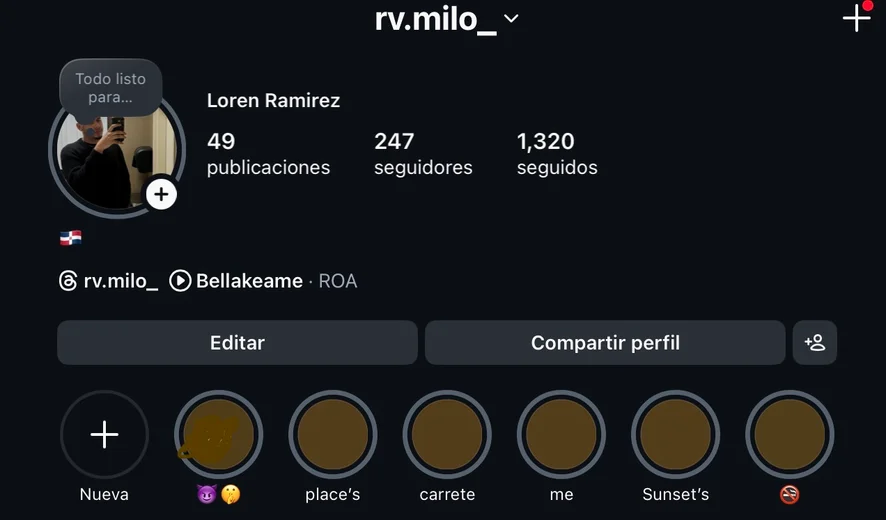Image resolution: width=886 pixels, height=520 pixels.
Task: Create a new highlight with Nueva
Action: point(104,435)
